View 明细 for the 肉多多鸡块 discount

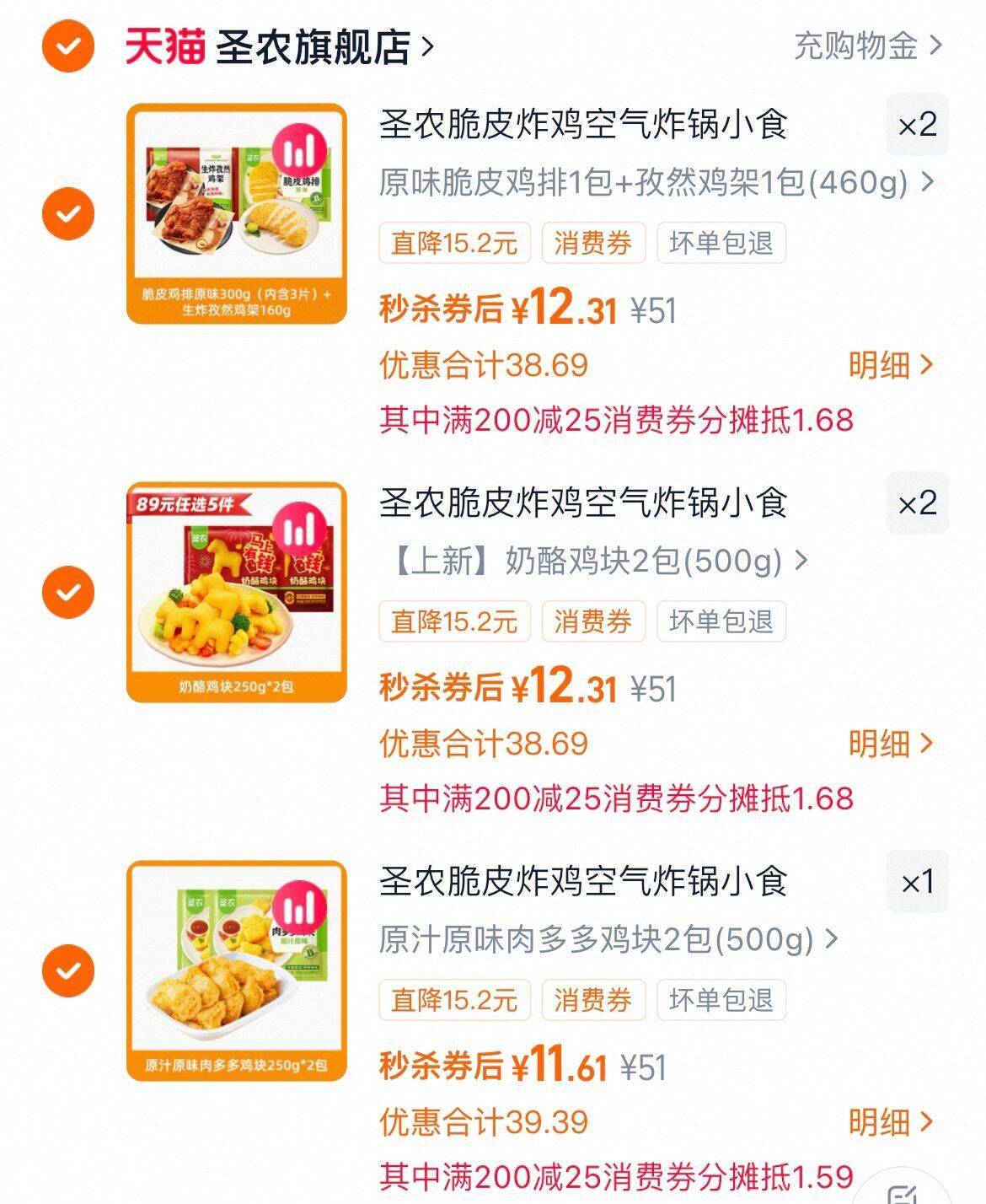pos(890,1122)
